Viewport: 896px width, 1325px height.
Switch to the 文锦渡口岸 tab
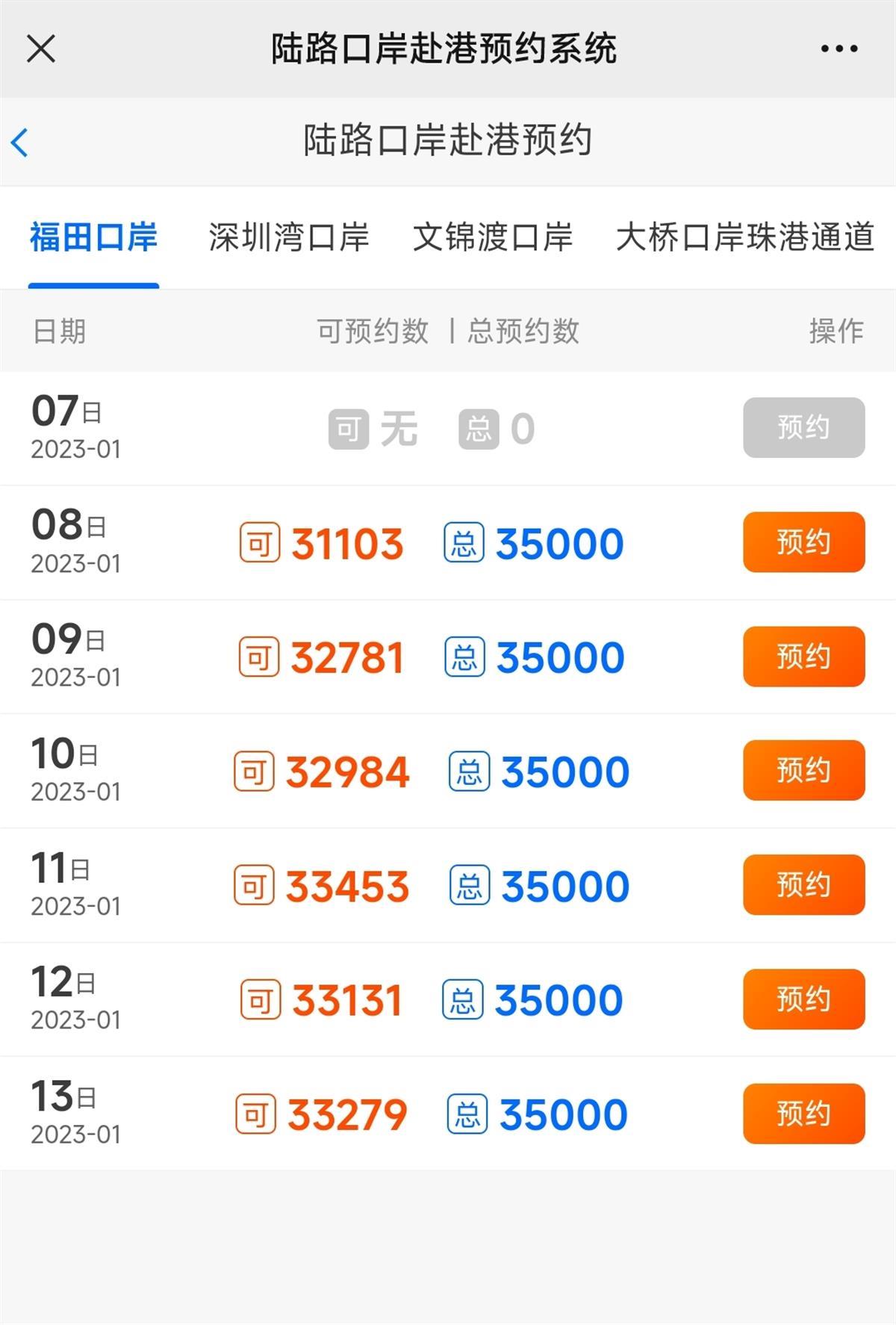[493, 238]
